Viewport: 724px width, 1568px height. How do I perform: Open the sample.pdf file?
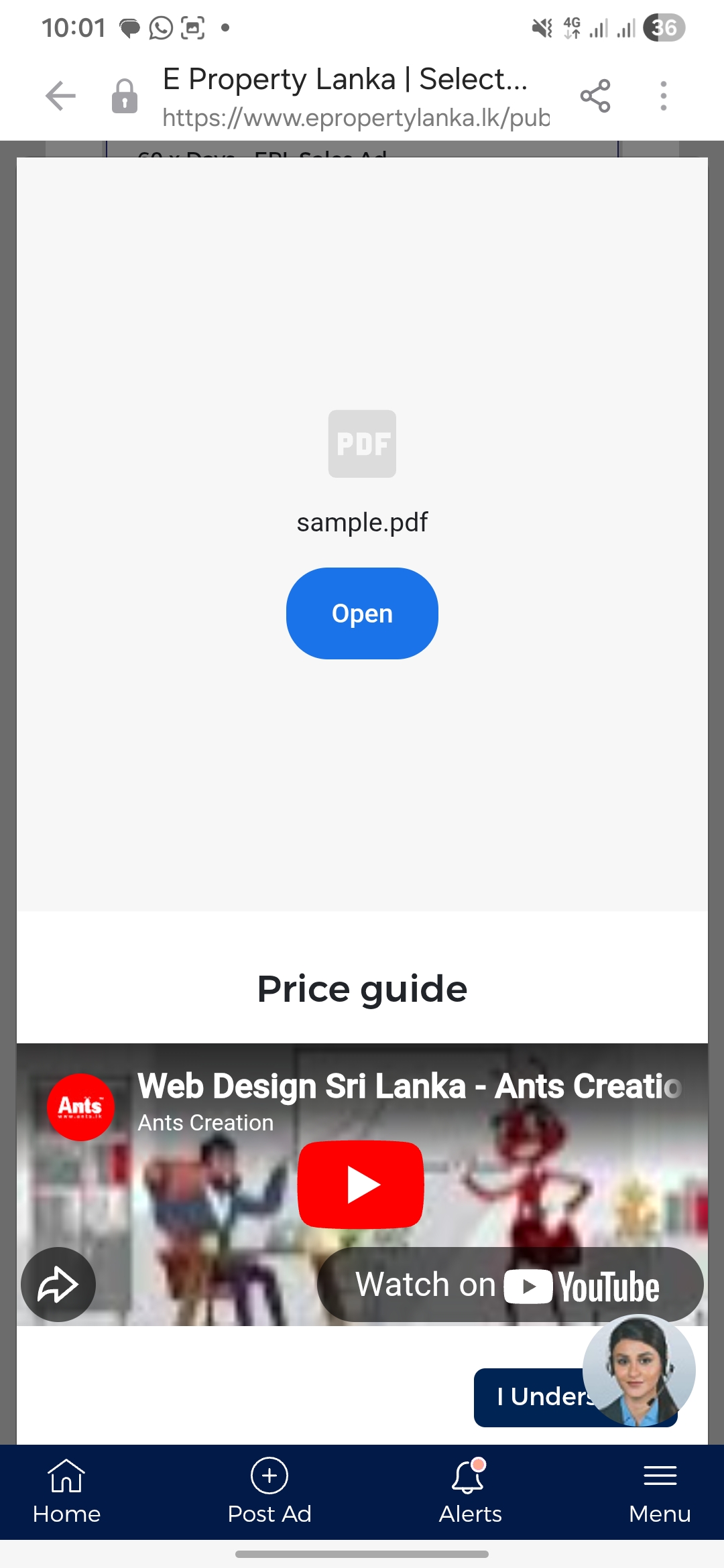click(362, 613)
